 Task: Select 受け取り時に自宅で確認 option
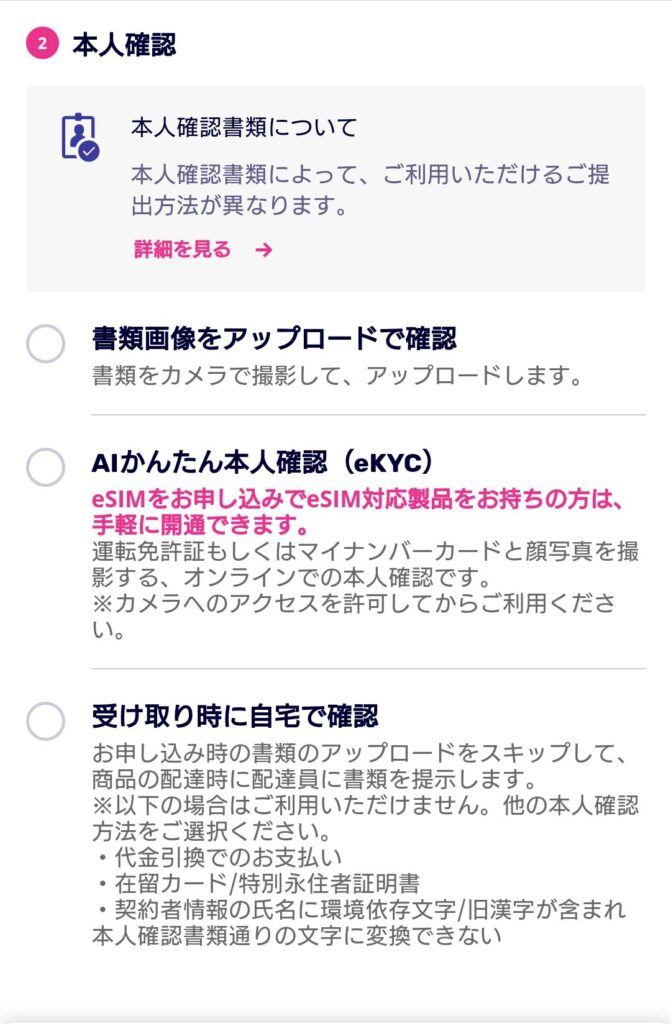45,720
